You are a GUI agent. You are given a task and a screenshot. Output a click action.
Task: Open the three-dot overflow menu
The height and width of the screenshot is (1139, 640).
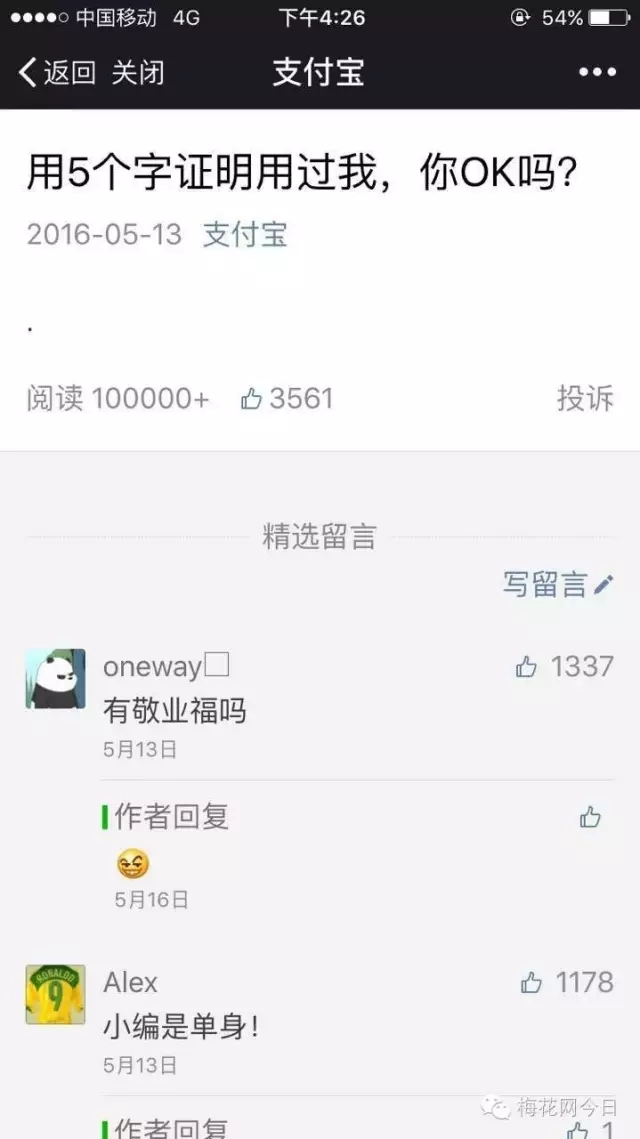point(597,72)
